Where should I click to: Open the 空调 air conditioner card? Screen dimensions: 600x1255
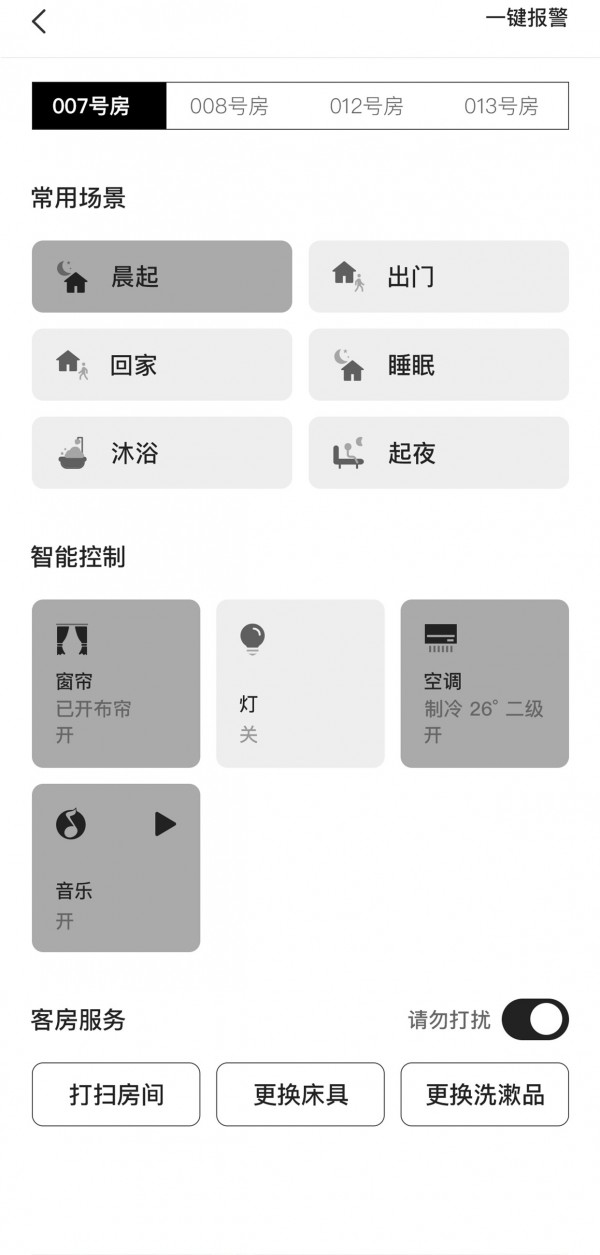(484, 683)
